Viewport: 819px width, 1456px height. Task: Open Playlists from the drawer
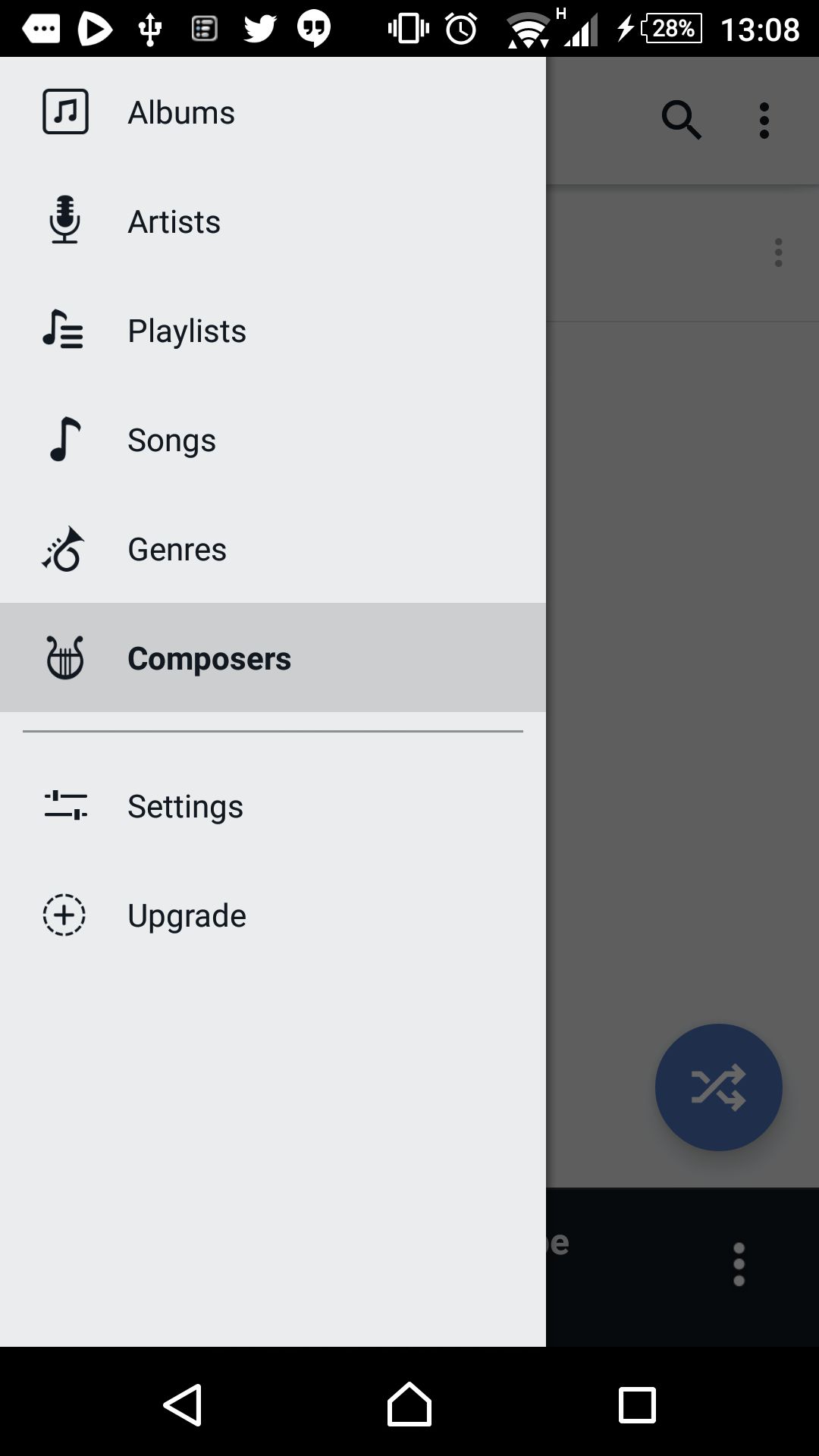click(273, 331)
